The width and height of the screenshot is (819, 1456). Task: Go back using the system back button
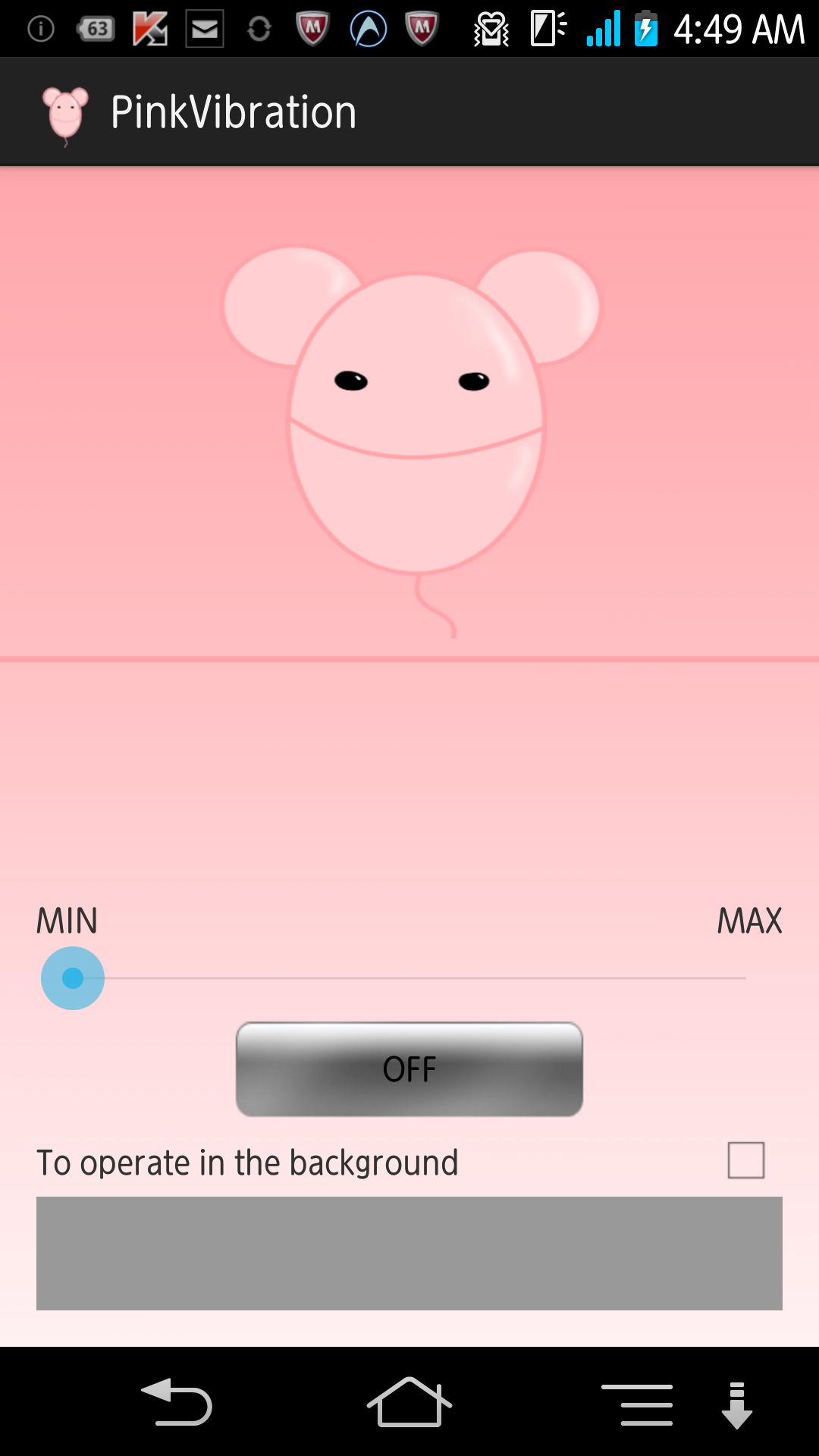[x=177, y=1403]
